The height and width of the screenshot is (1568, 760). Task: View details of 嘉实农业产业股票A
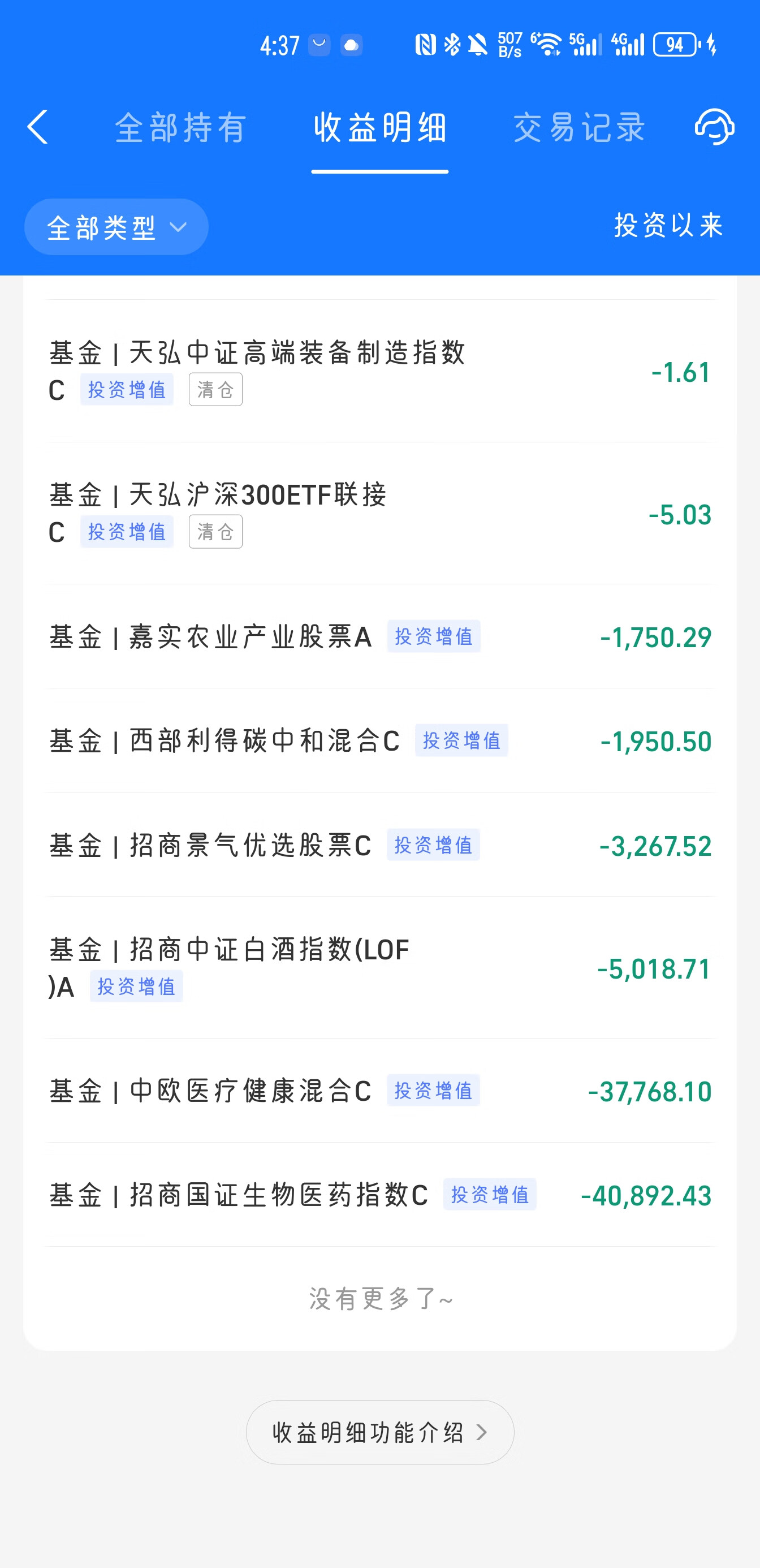point(381,637)
